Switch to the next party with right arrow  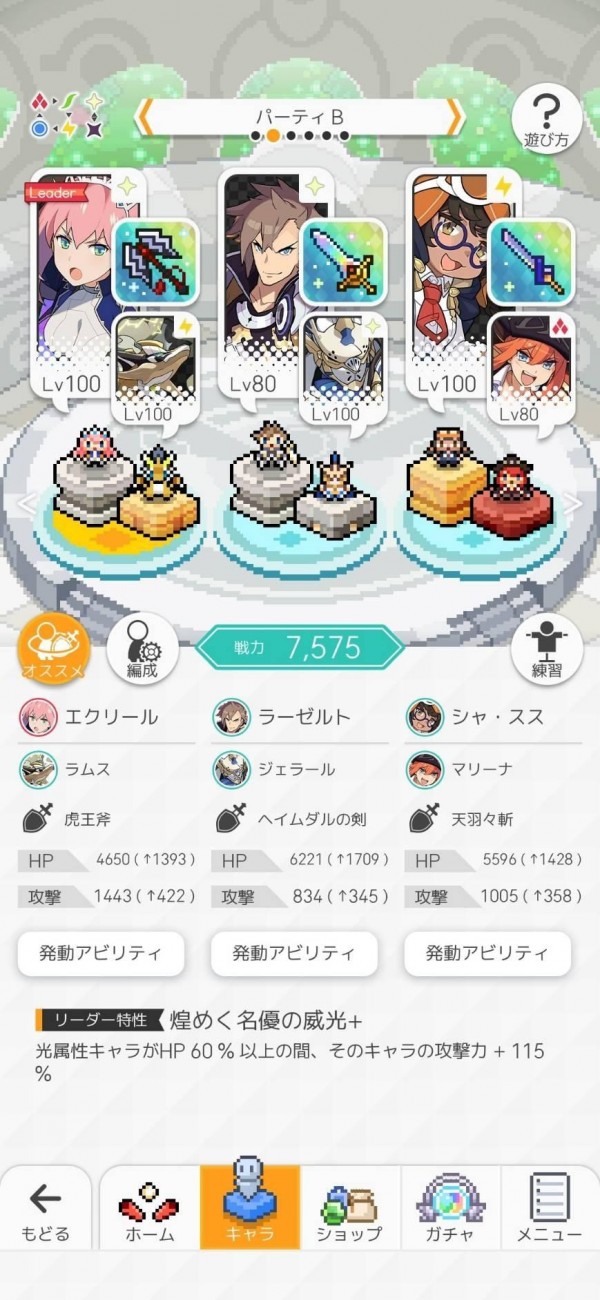(x=455, y=118)
